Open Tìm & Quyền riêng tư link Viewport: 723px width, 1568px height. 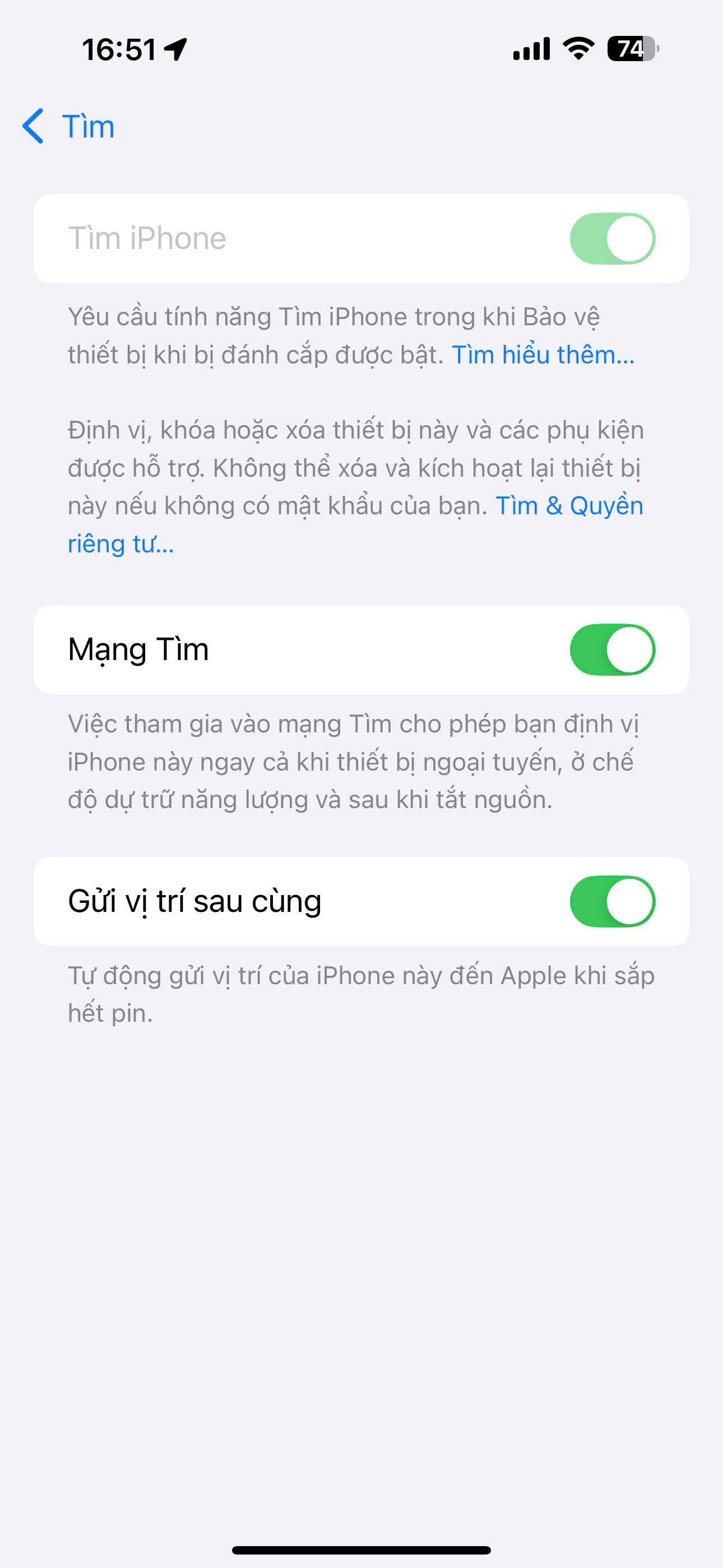click(x=568, y=506)
